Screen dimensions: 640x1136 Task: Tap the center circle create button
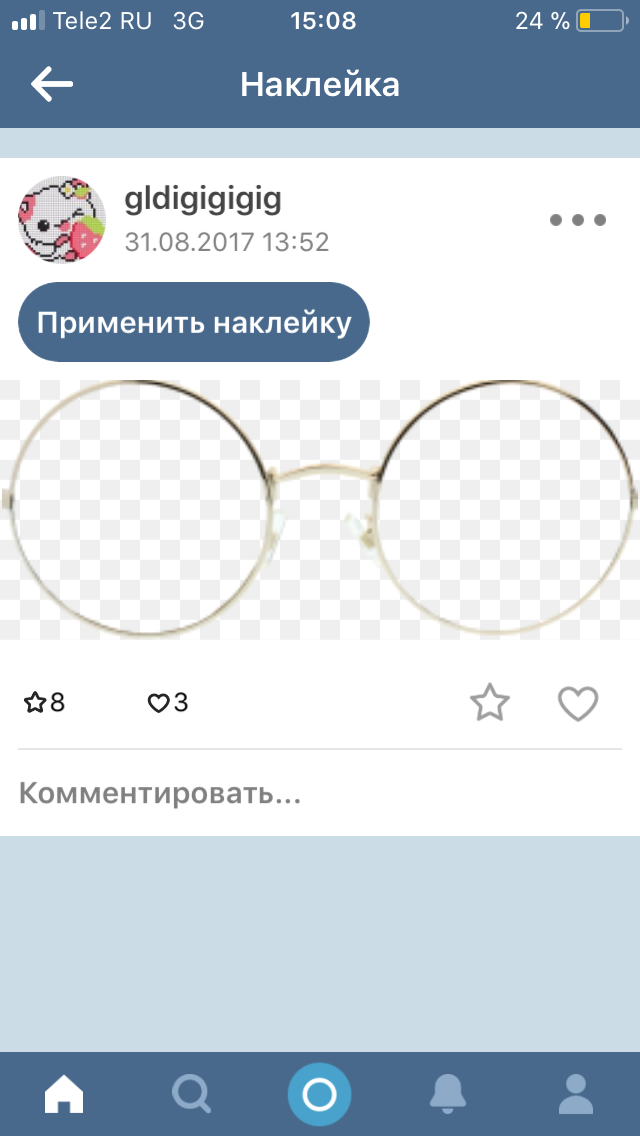[320, 1095]
